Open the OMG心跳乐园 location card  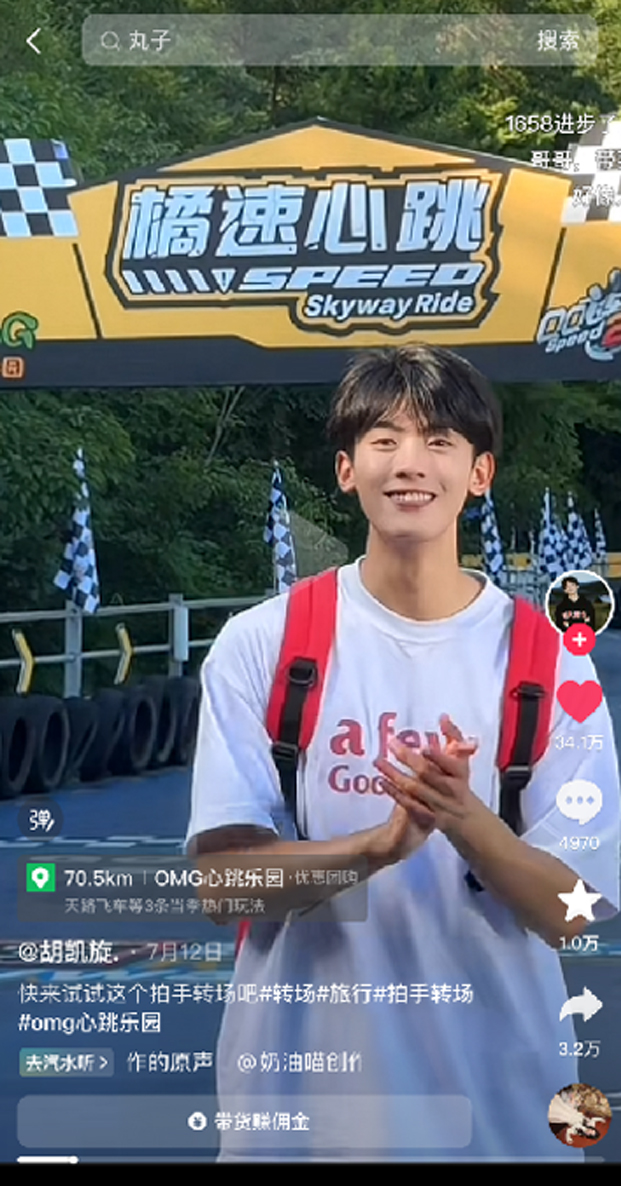pyautogui.click(x=190, y=890)
